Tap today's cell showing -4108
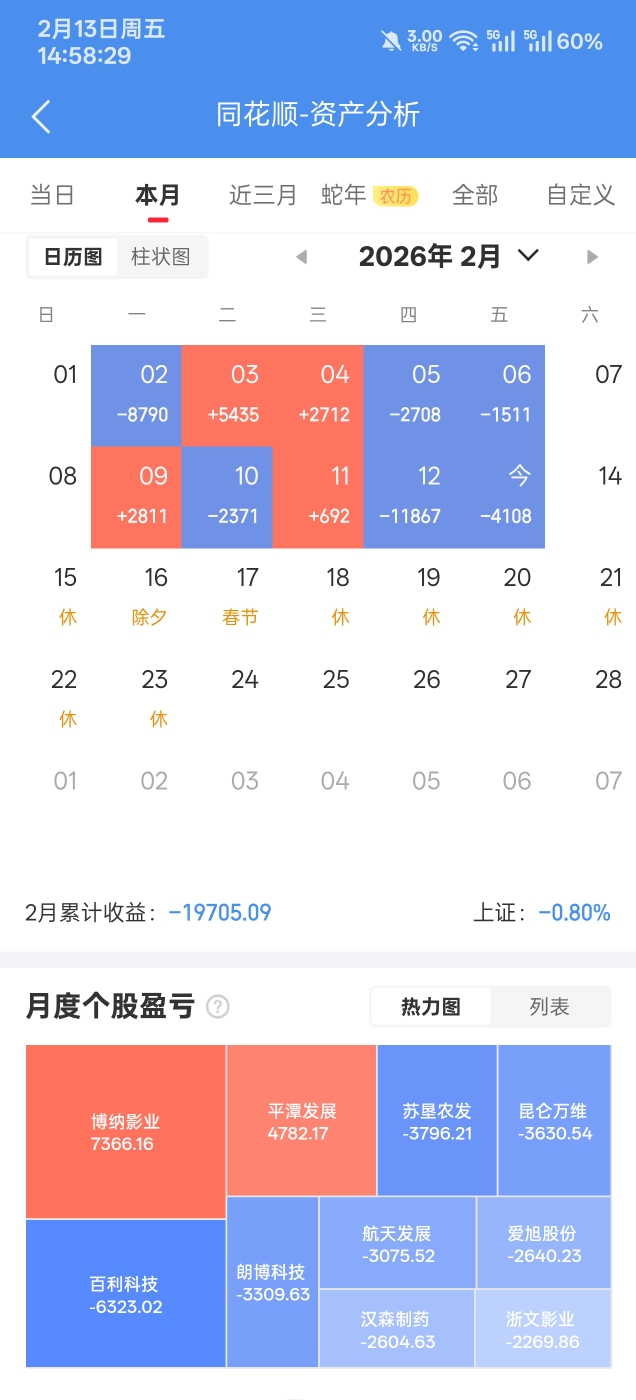 tap(500, 497)
